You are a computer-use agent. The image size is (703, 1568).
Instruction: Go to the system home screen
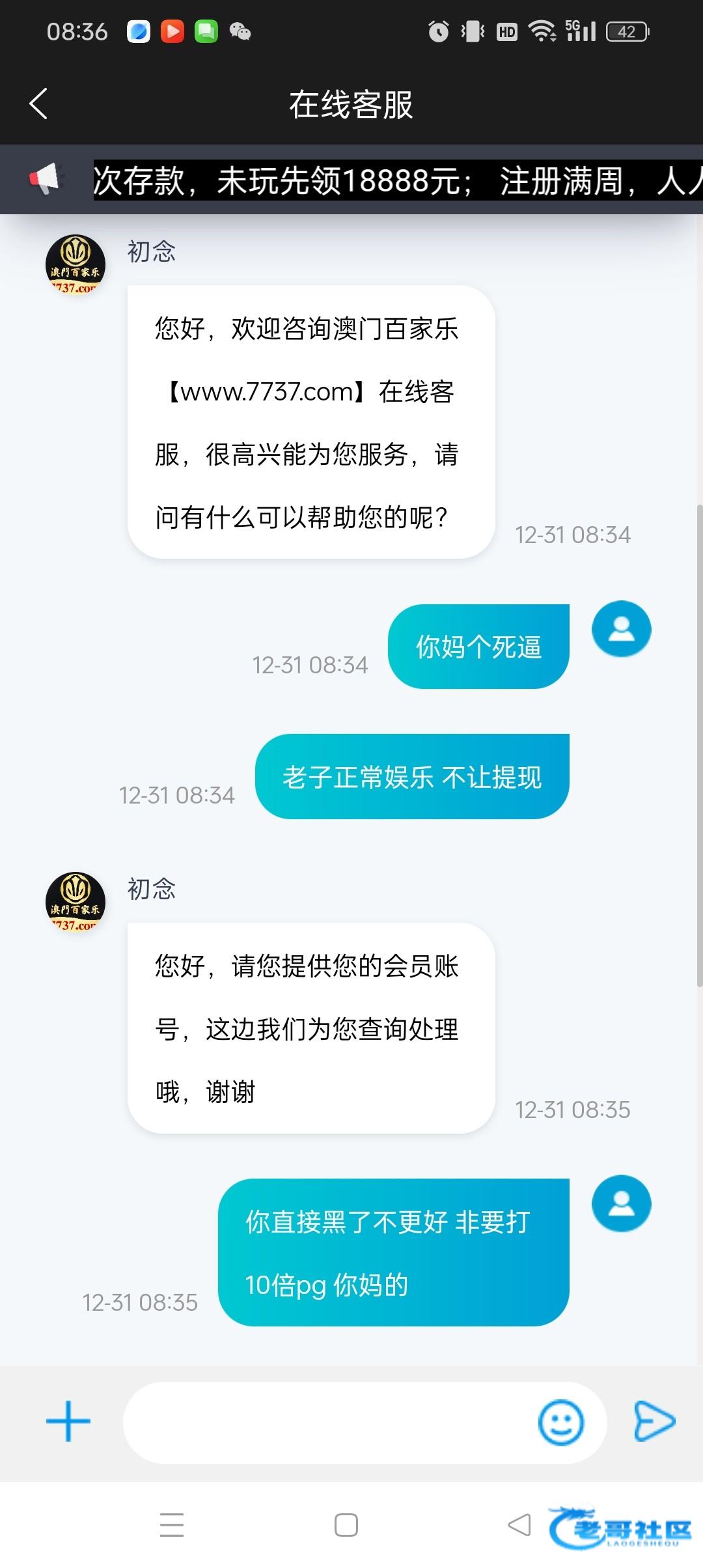click(x=346, y=1525)
